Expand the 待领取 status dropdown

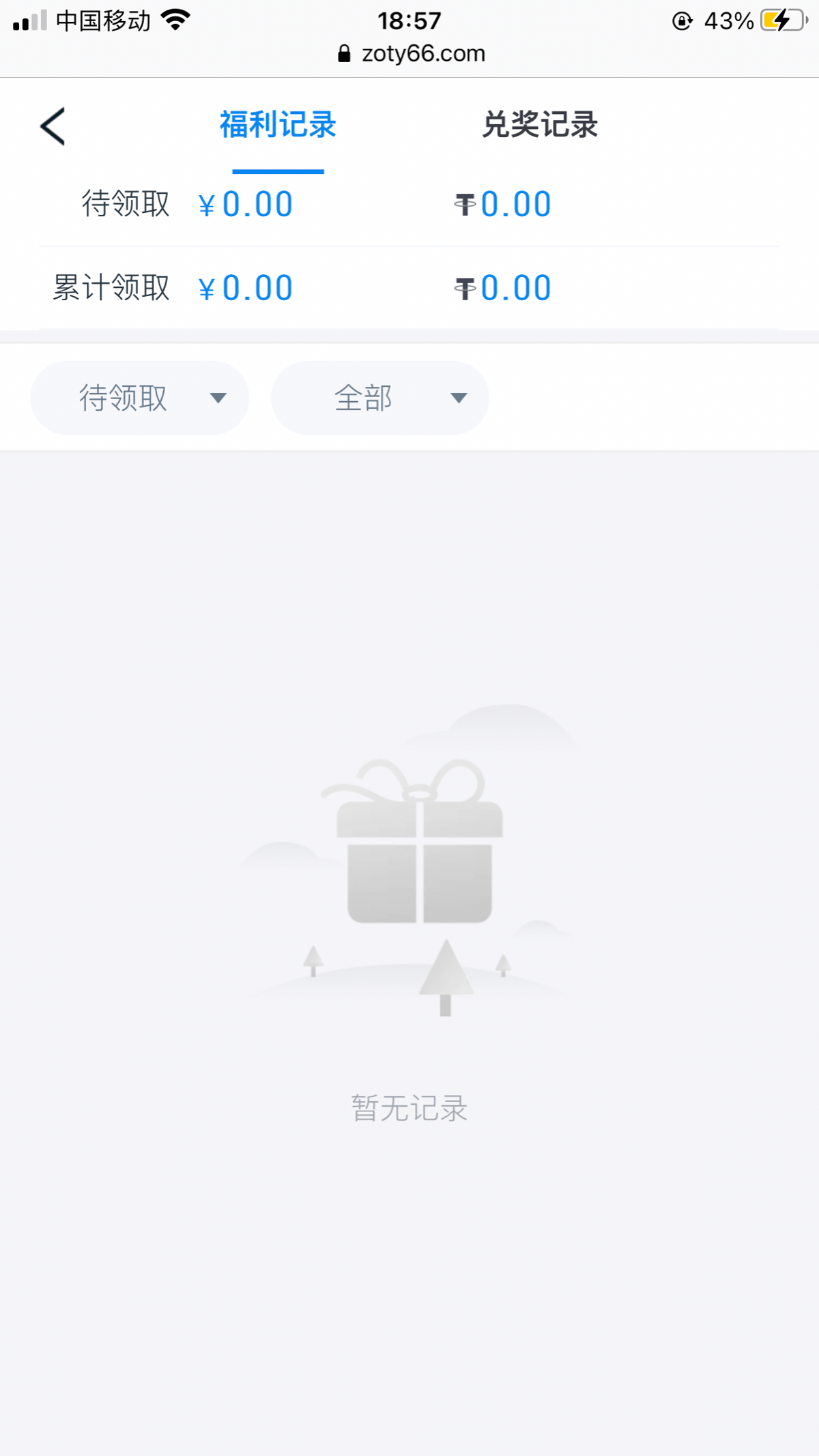pos(140,398)
